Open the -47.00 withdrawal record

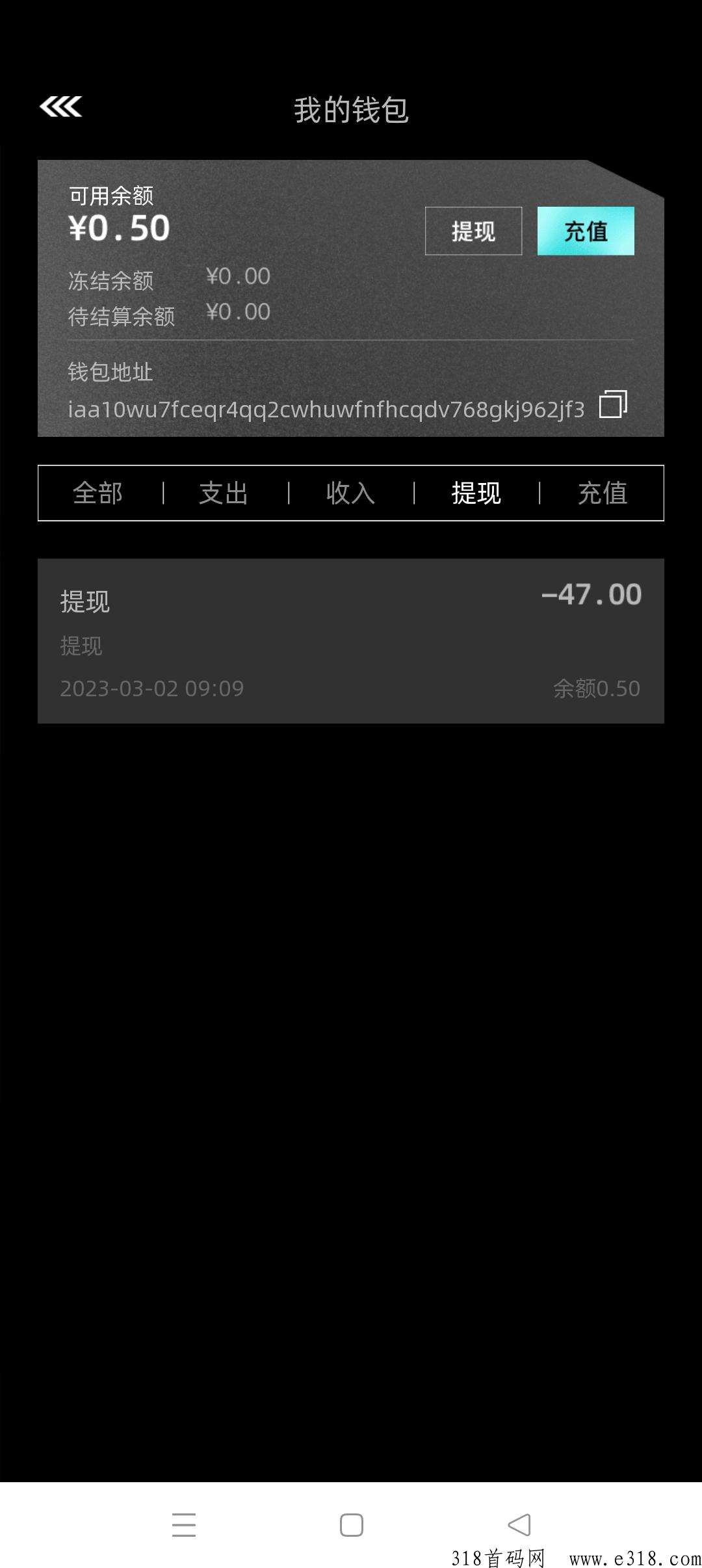coord(351,641)
